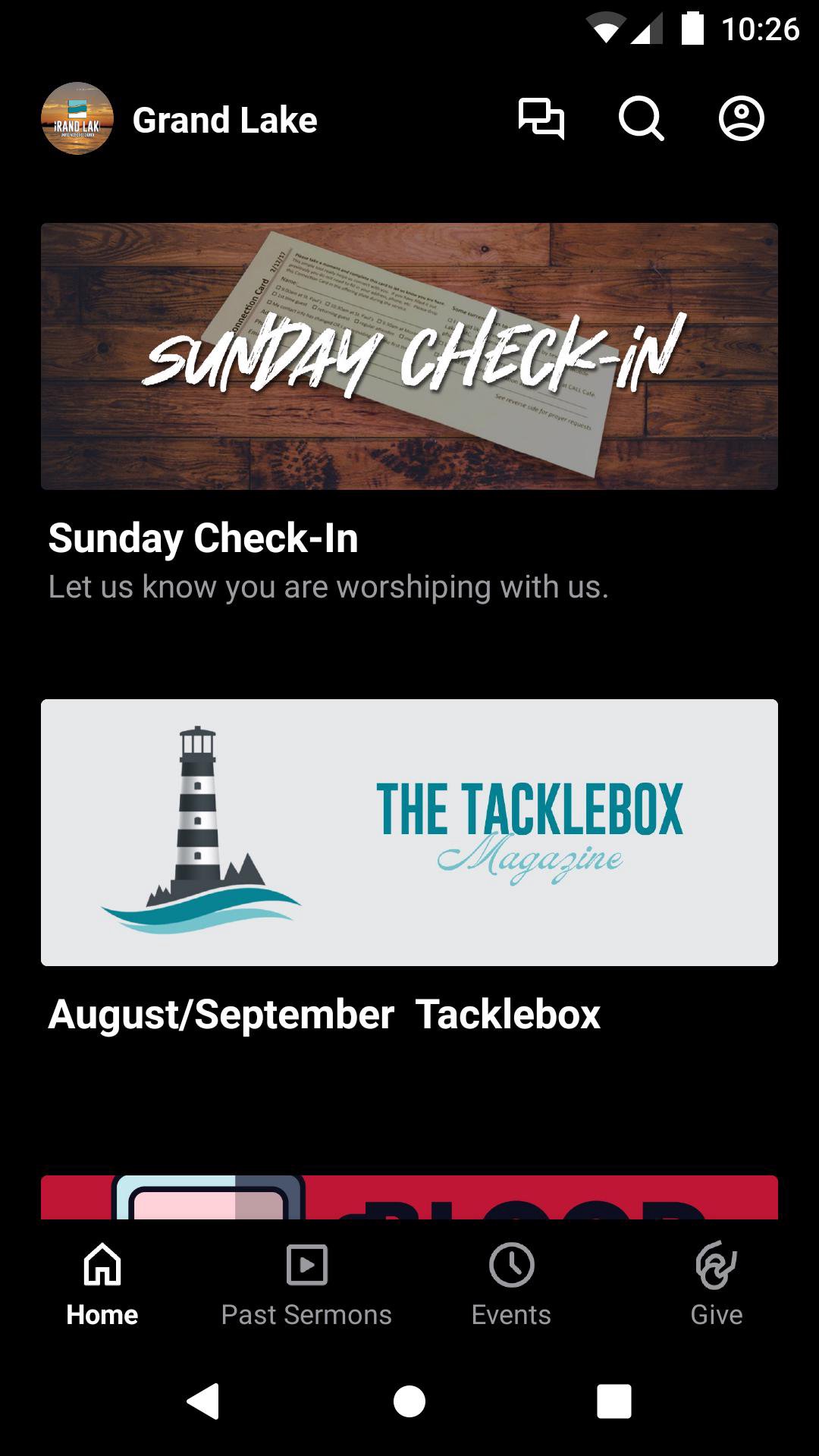Open search from the top bar
Viewport: 819px width, 1456px height.
pyautogui.click(x=641, y=119)
